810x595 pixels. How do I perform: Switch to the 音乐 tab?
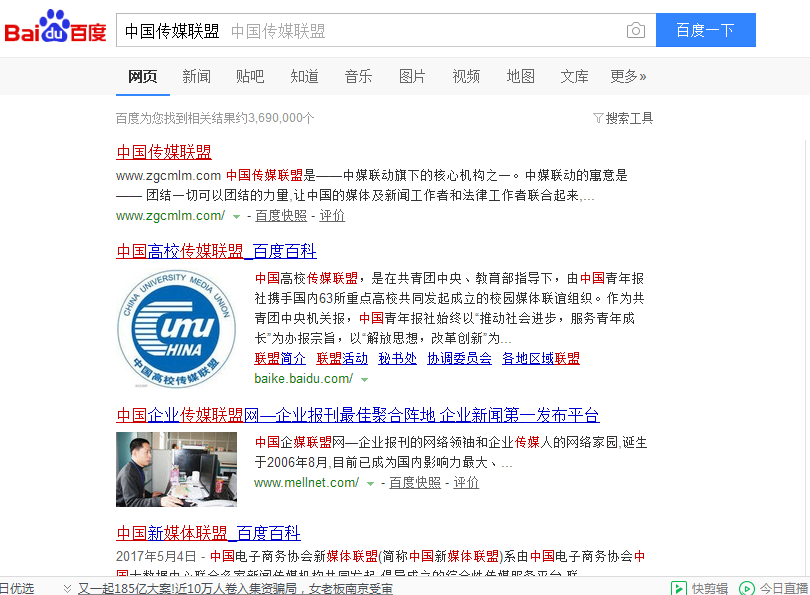(x=358, y=76)
